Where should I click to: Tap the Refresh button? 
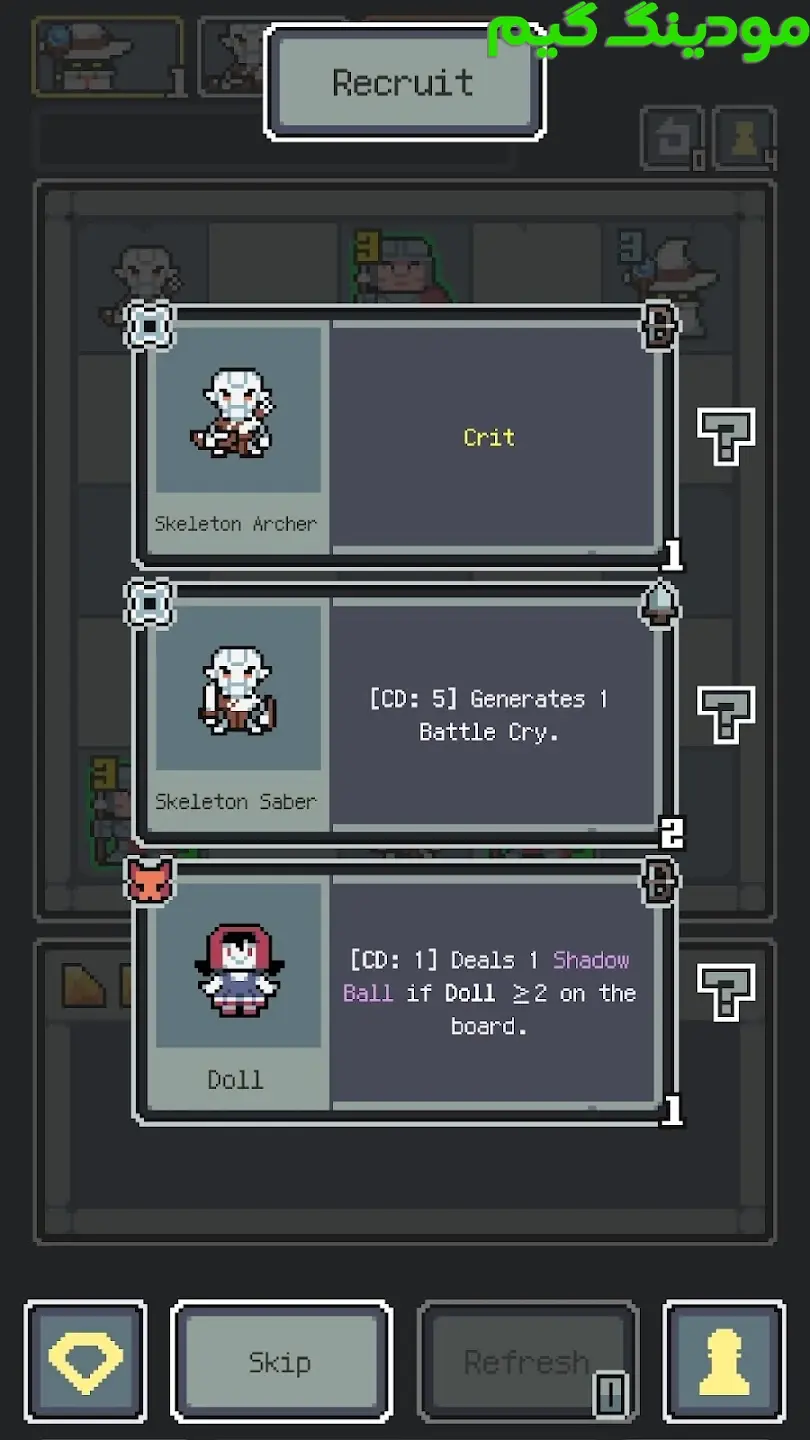[527, 1361]
